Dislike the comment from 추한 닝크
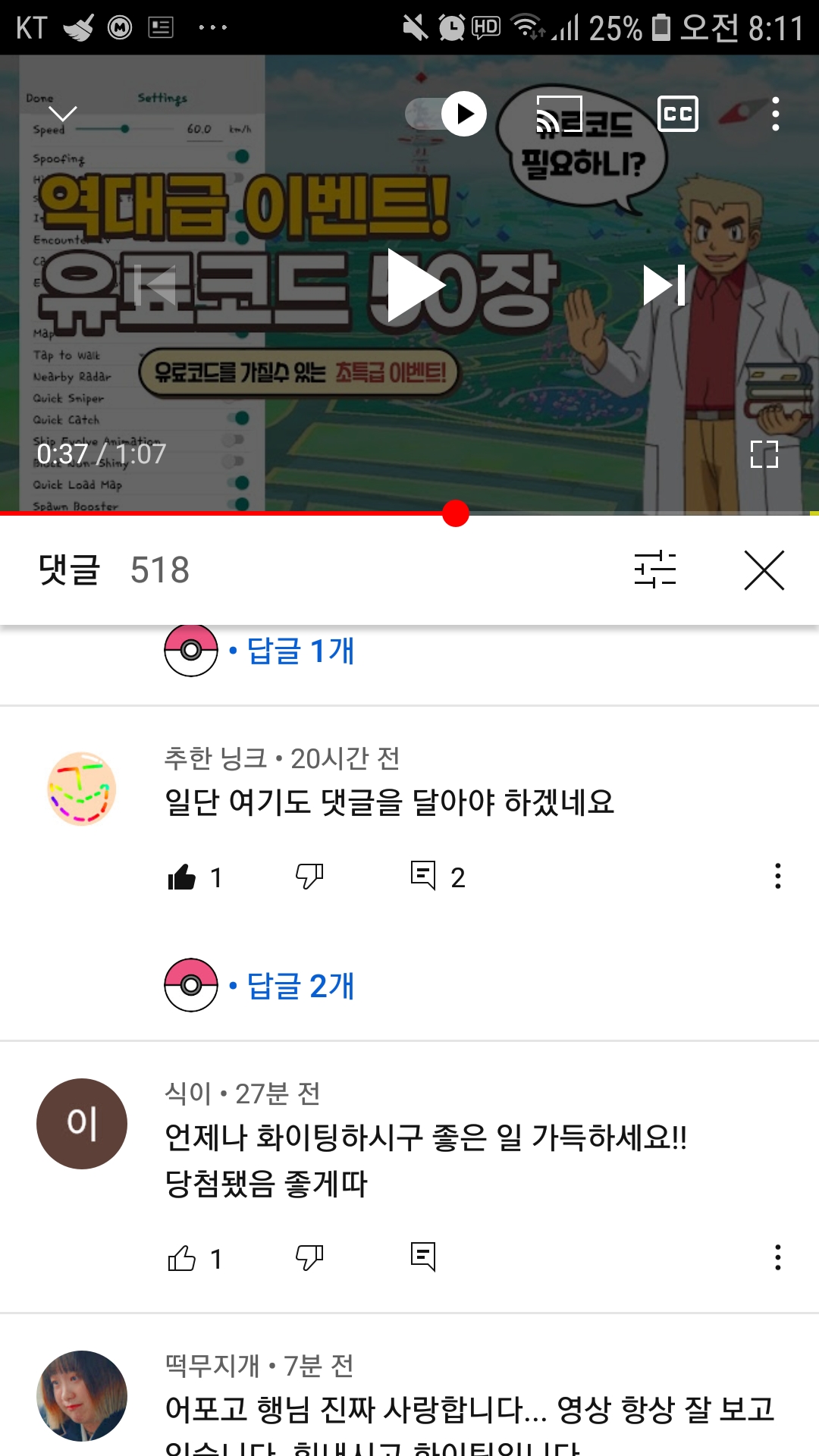The width and height of the screenshot is (819, 1456). click(309, 877)
